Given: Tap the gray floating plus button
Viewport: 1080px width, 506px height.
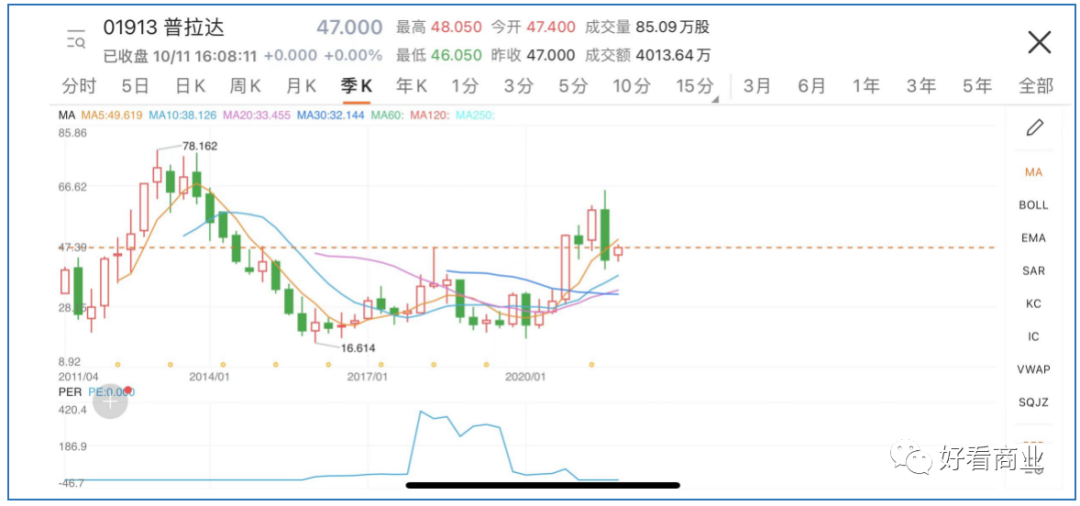Looking at the screenshot, I should point(110,401).
